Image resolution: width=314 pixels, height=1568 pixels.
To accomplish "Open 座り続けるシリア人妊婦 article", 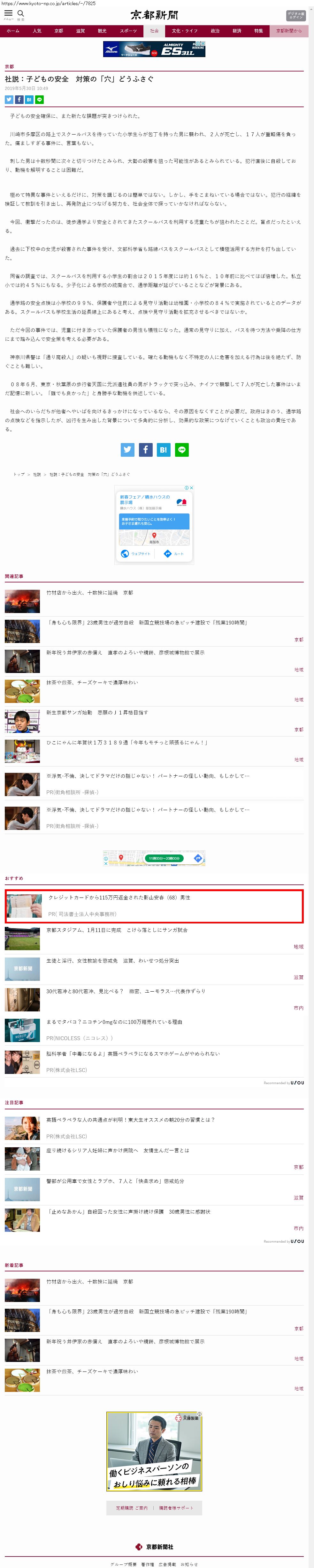I will point(118,1150).
